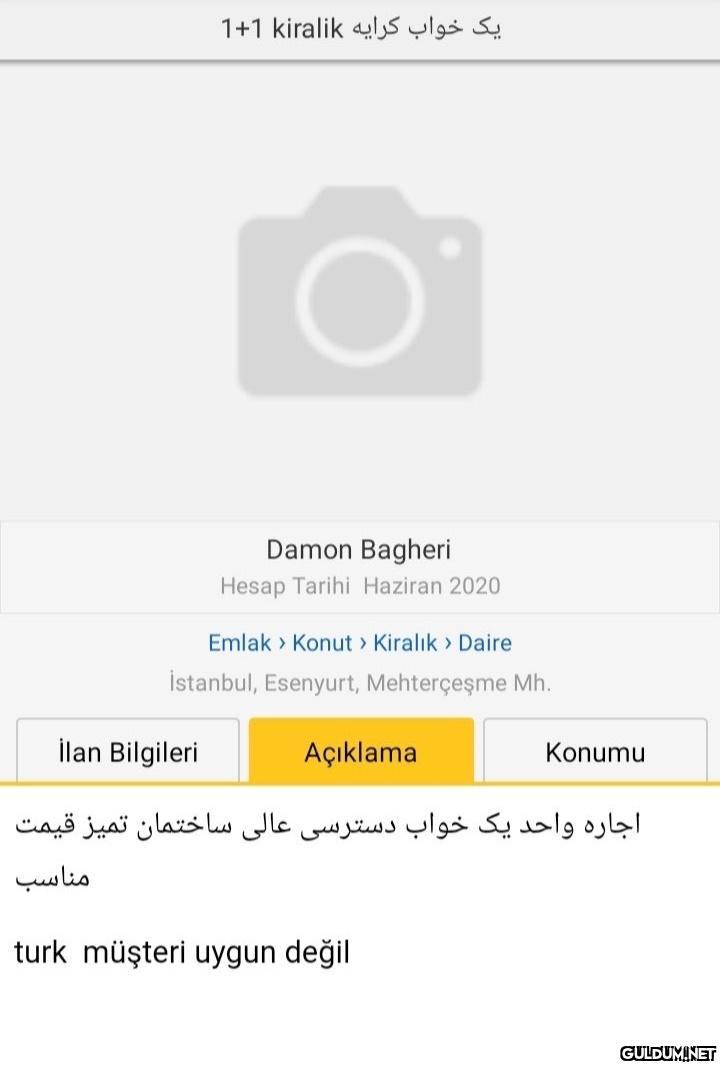Tap the Daire category link
720x1065 pixels.
click(485, 643)
